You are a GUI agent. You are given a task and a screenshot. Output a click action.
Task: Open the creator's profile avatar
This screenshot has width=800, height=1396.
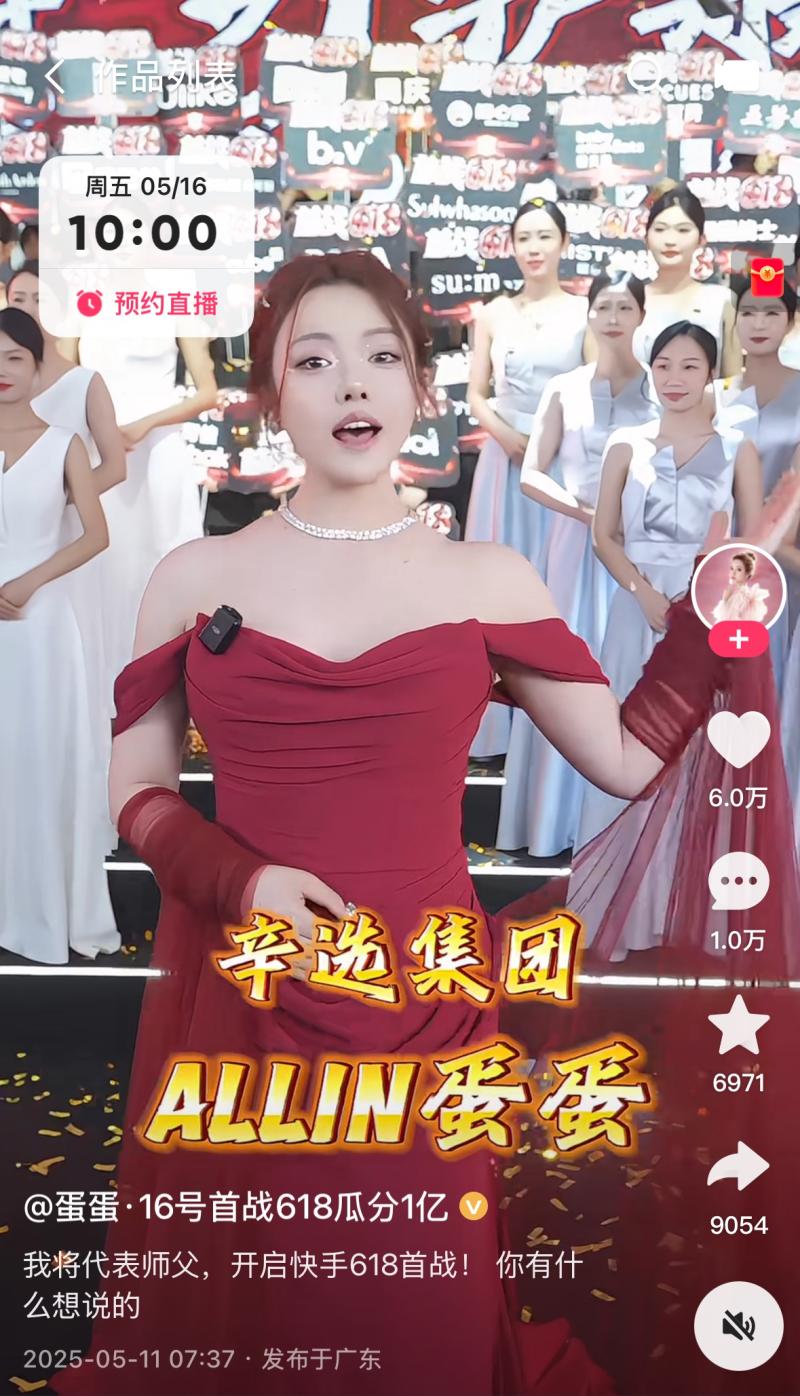click(x=738, y=590)
